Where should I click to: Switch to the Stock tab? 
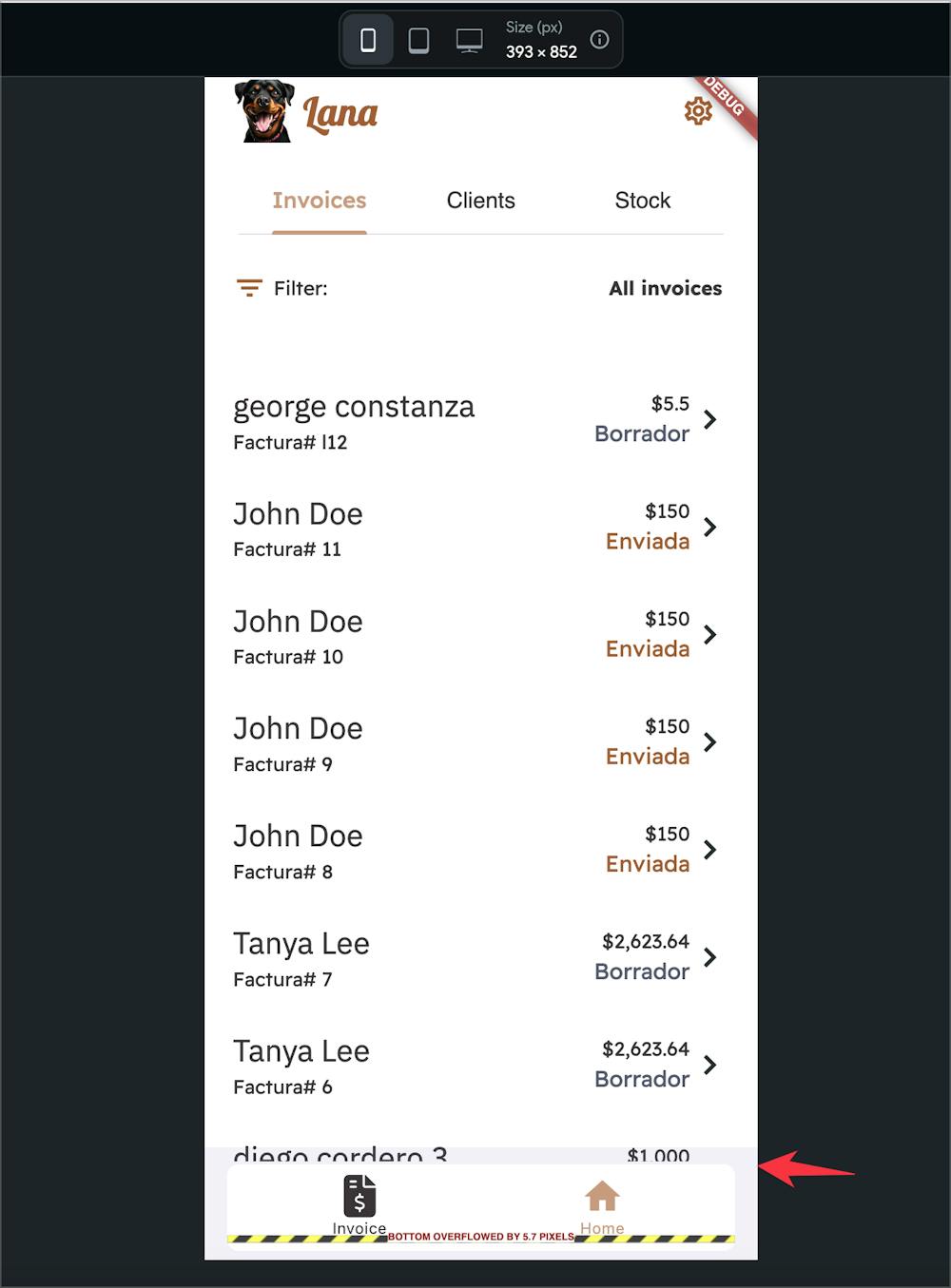(642, 201)
